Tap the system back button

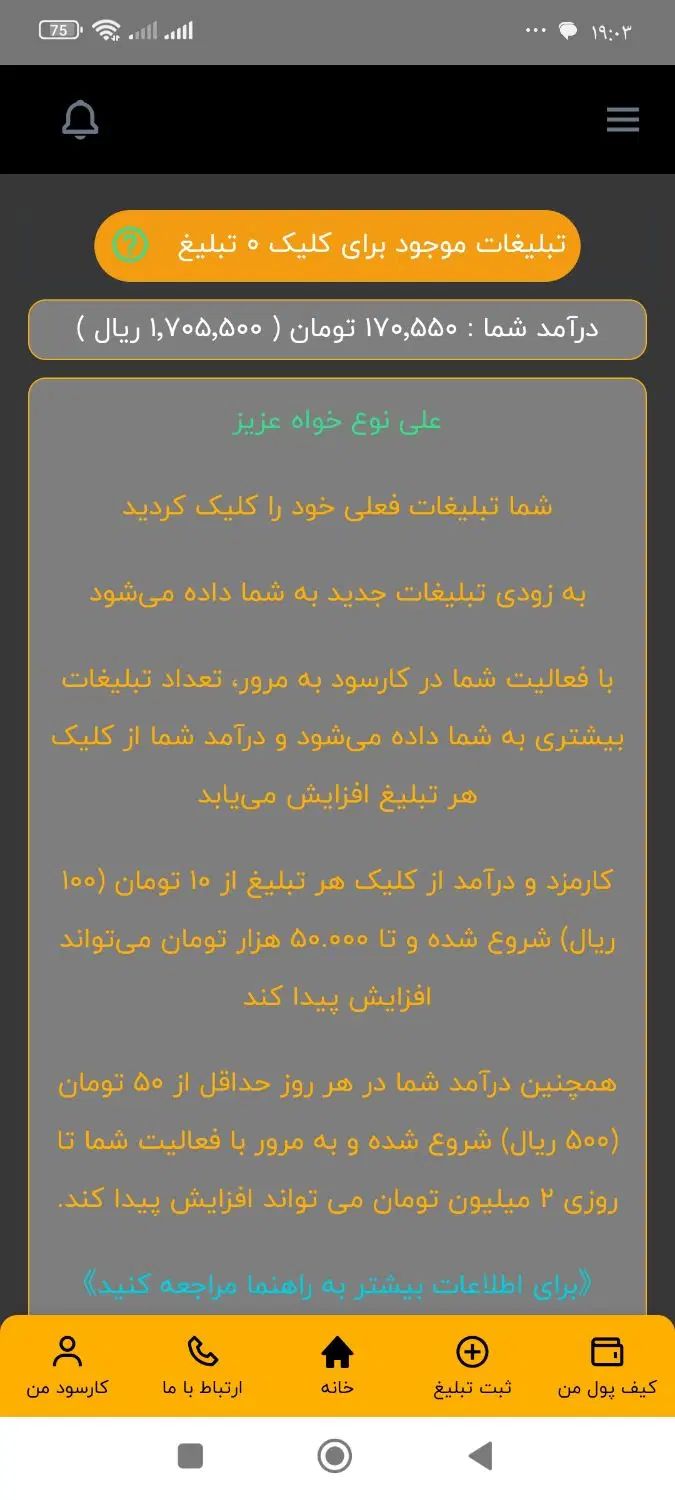pos(481,1455)
